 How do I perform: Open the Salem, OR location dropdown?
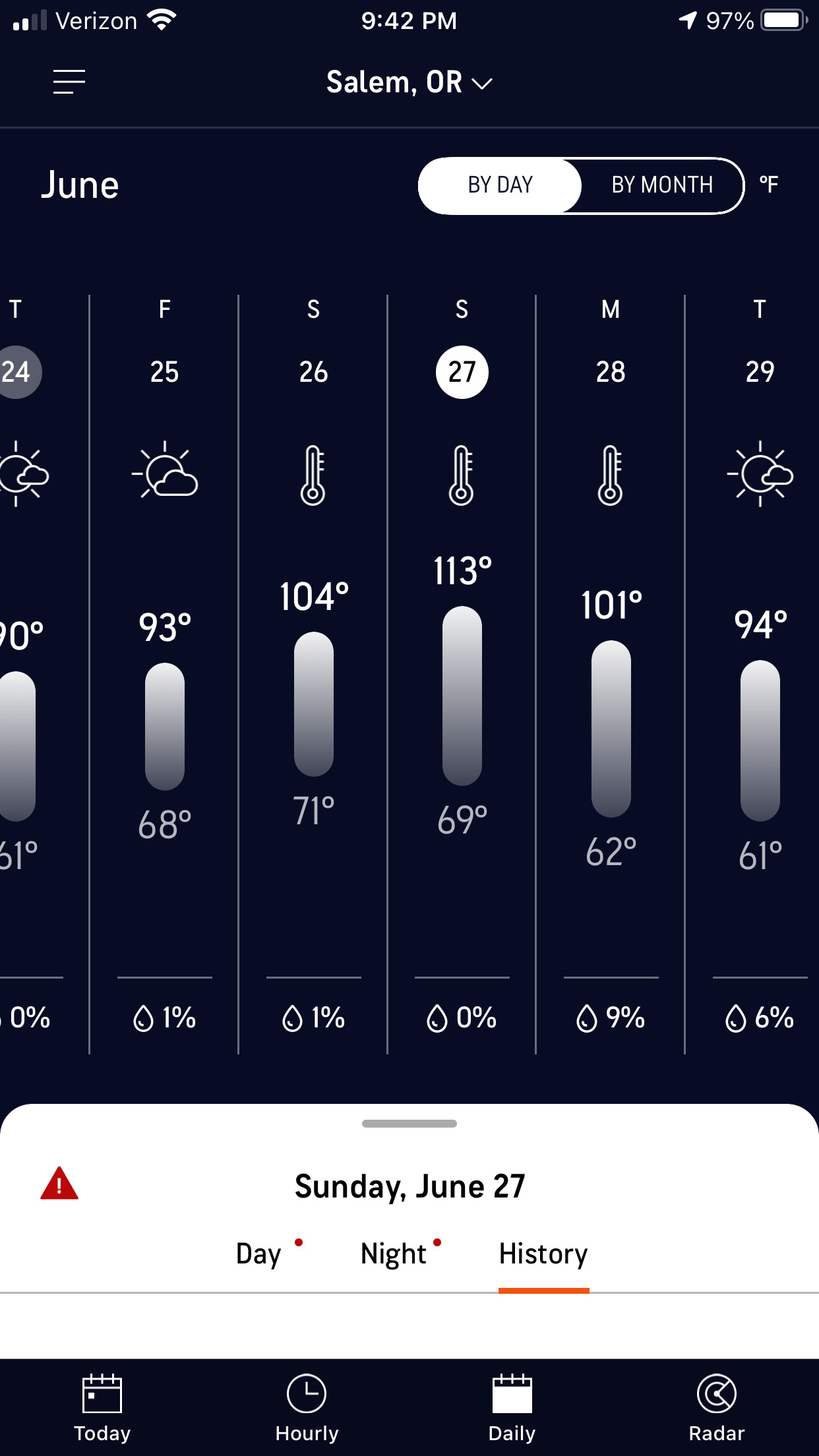409,82
